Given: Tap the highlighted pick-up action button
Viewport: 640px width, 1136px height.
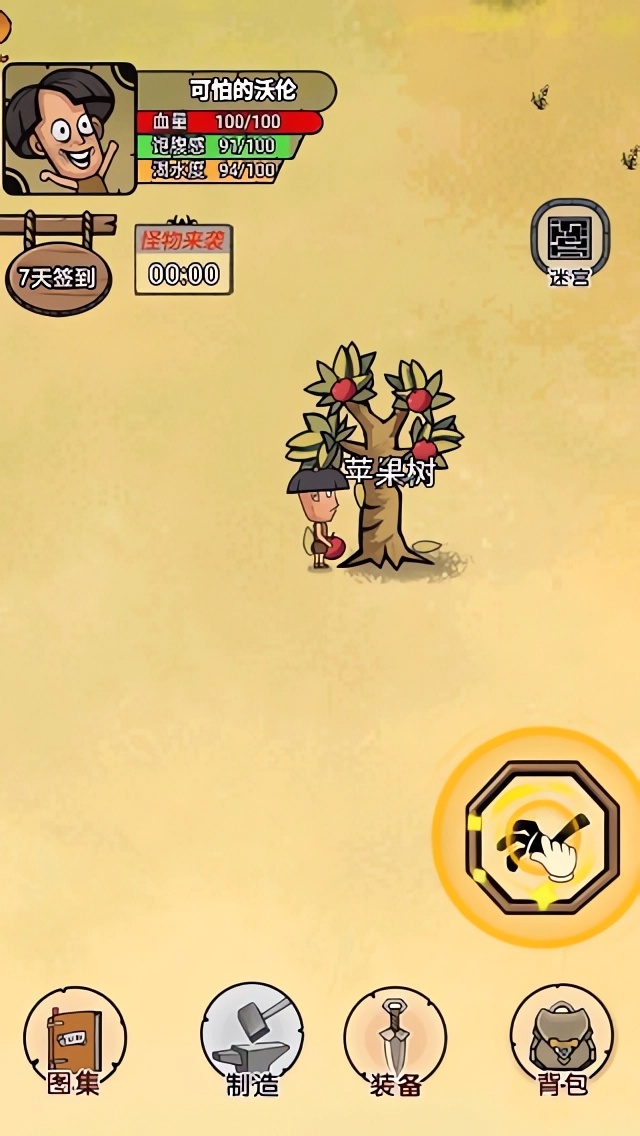Looking at the screenshot, I should (543, 837).
